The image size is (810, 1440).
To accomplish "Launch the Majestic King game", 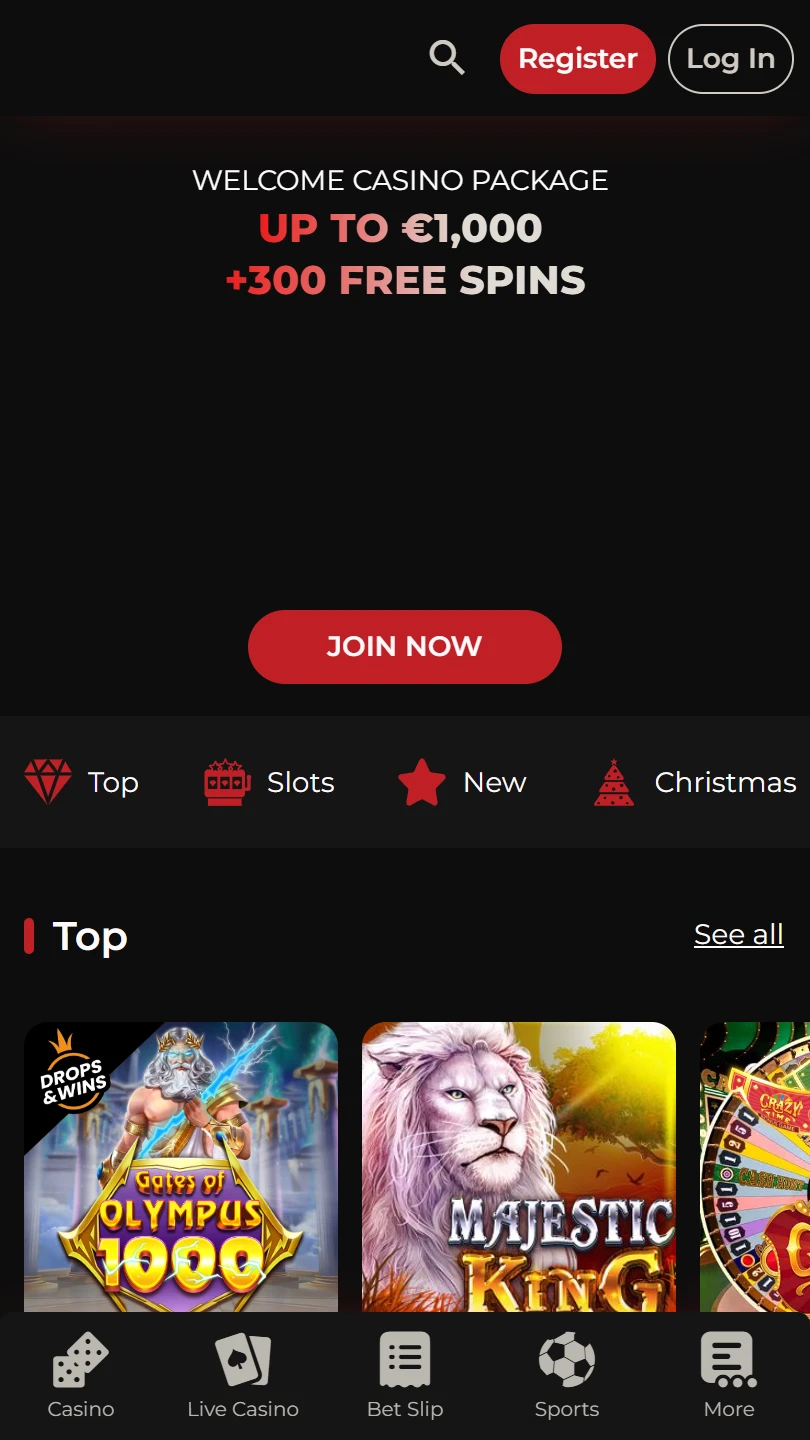I will 518,1165.
